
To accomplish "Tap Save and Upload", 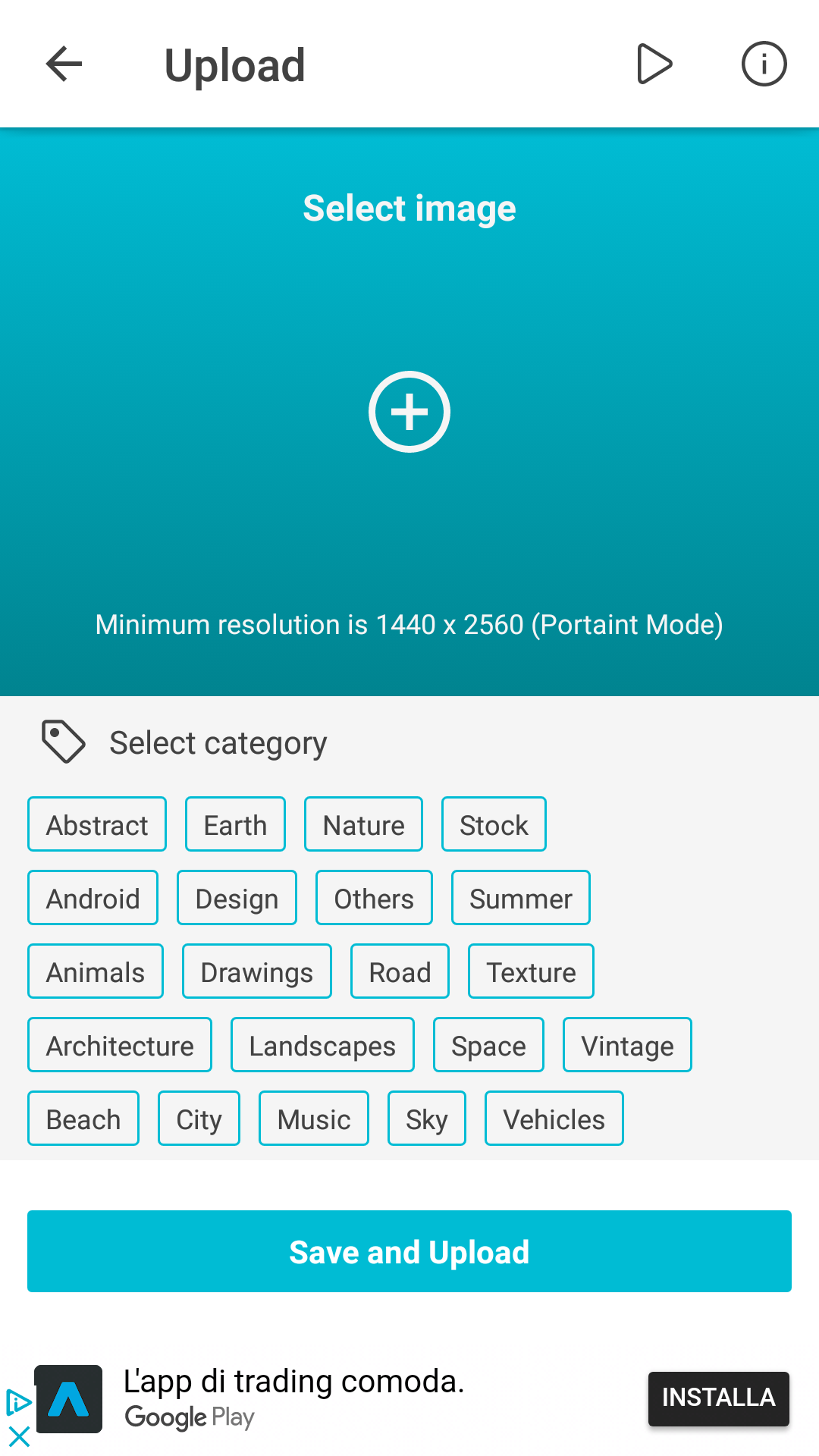I will coord(409,1251).
